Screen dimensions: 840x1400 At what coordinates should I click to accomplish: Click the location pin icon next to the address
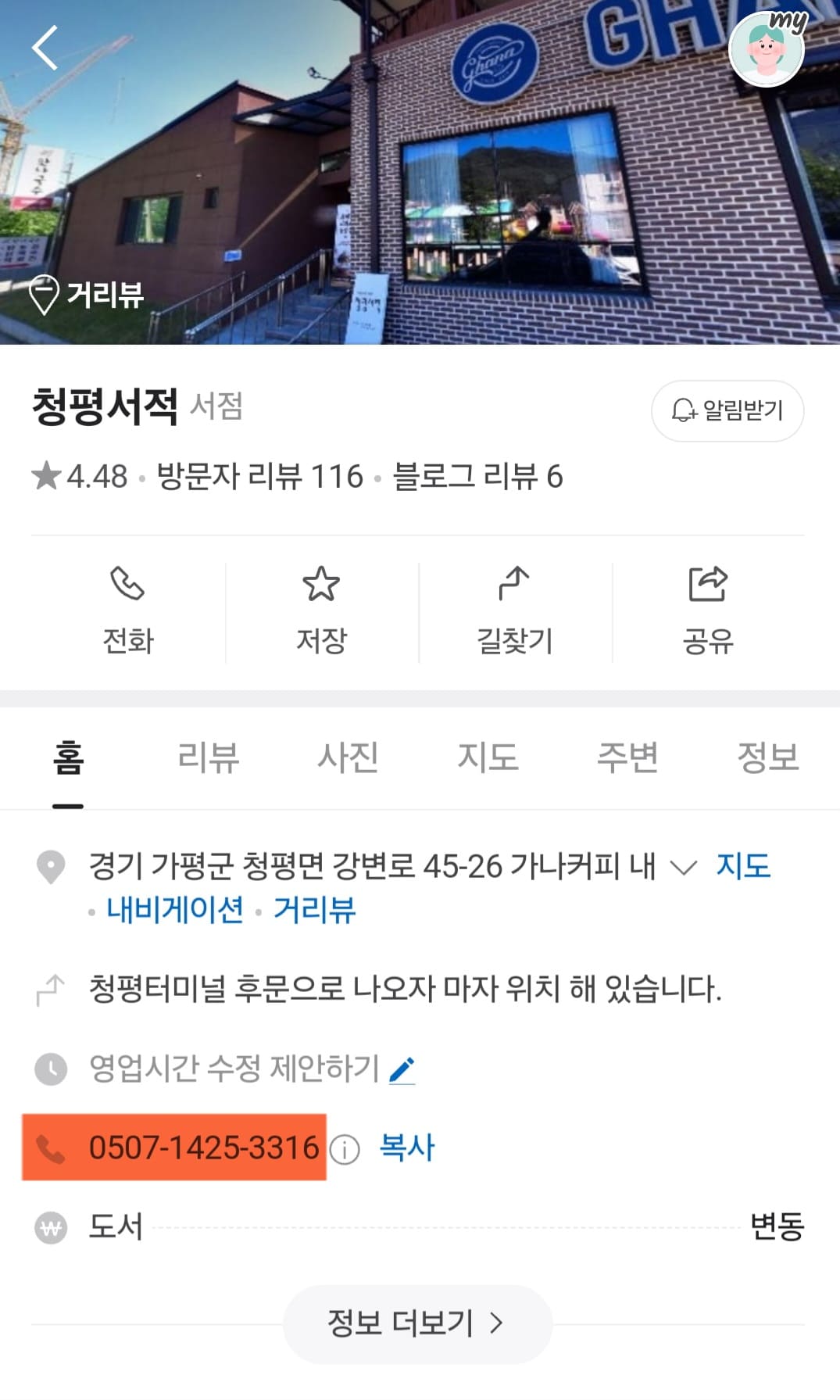click(51, 865)
